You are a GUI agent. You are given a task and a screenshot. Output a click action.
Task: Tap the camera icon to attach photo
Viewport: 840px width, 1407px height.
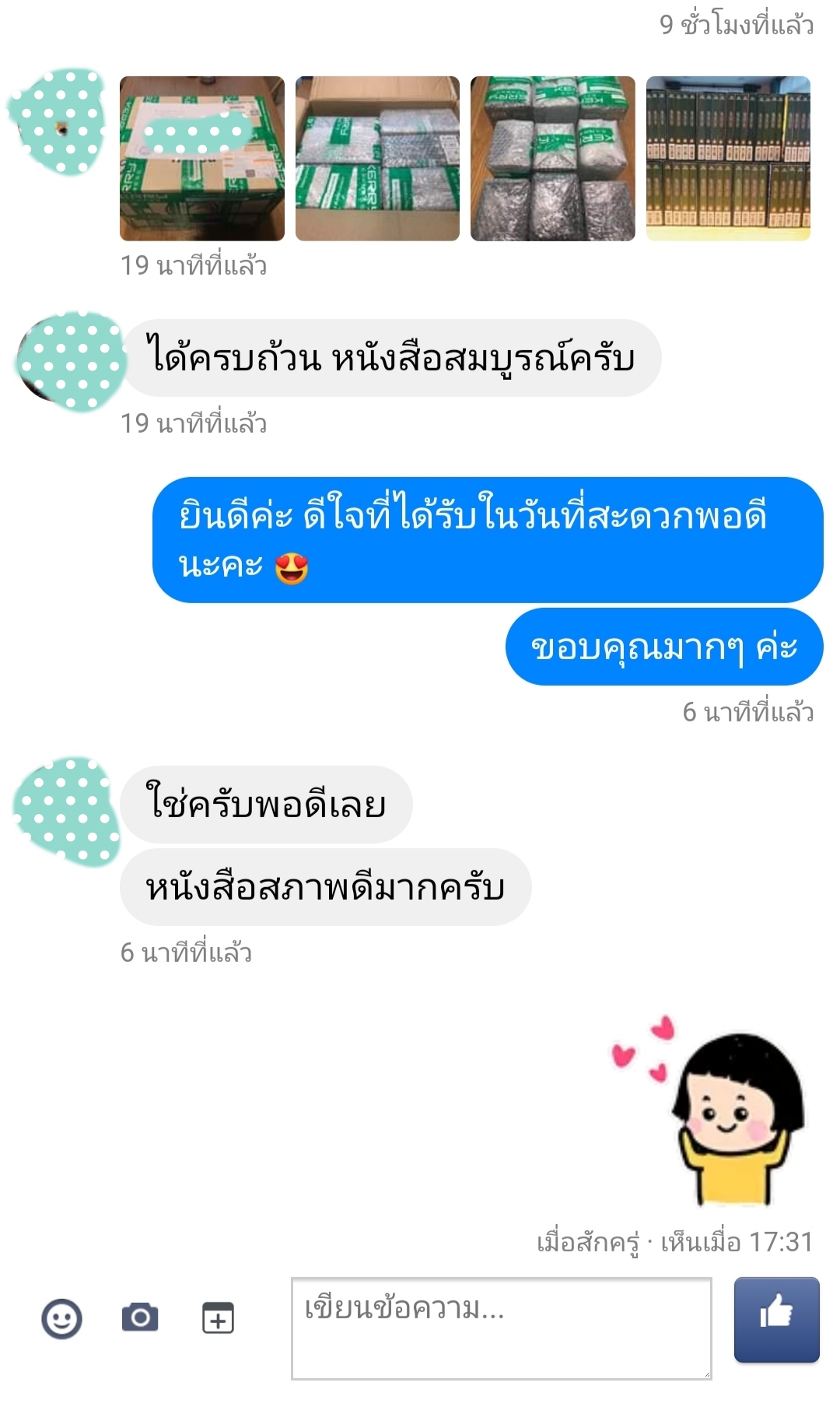tap(140, 1318)
